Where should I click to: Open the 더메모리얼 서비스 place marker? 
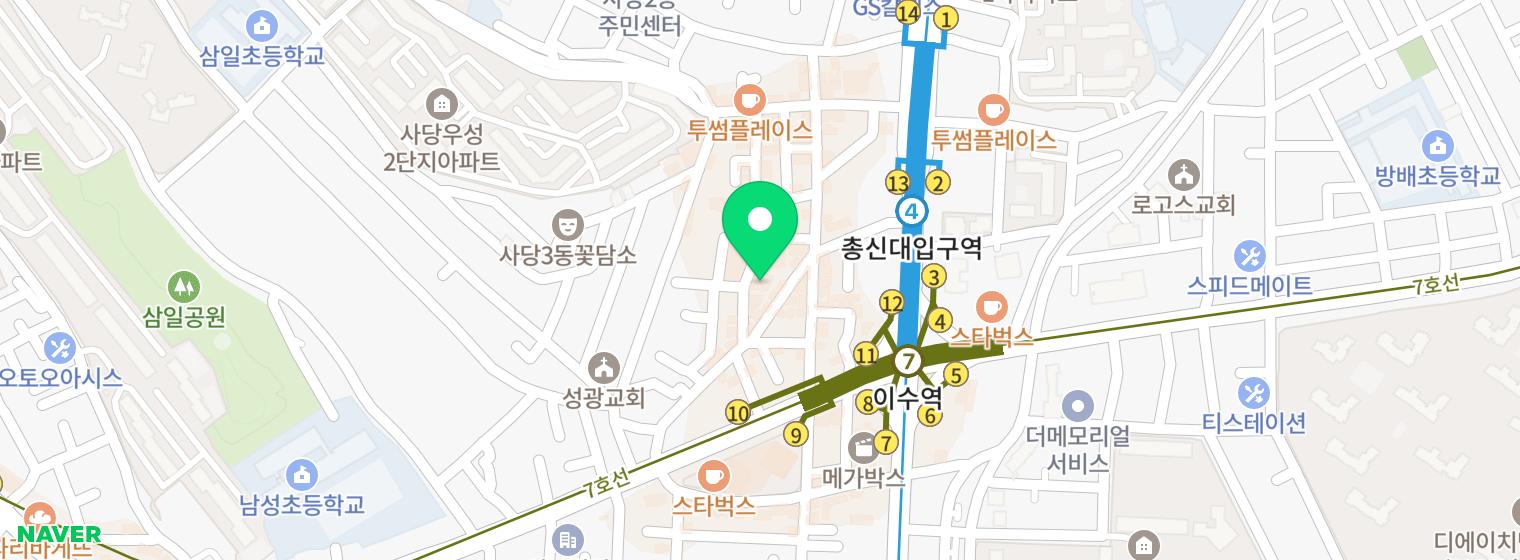pyautogui.click(x=1077, y=407)
